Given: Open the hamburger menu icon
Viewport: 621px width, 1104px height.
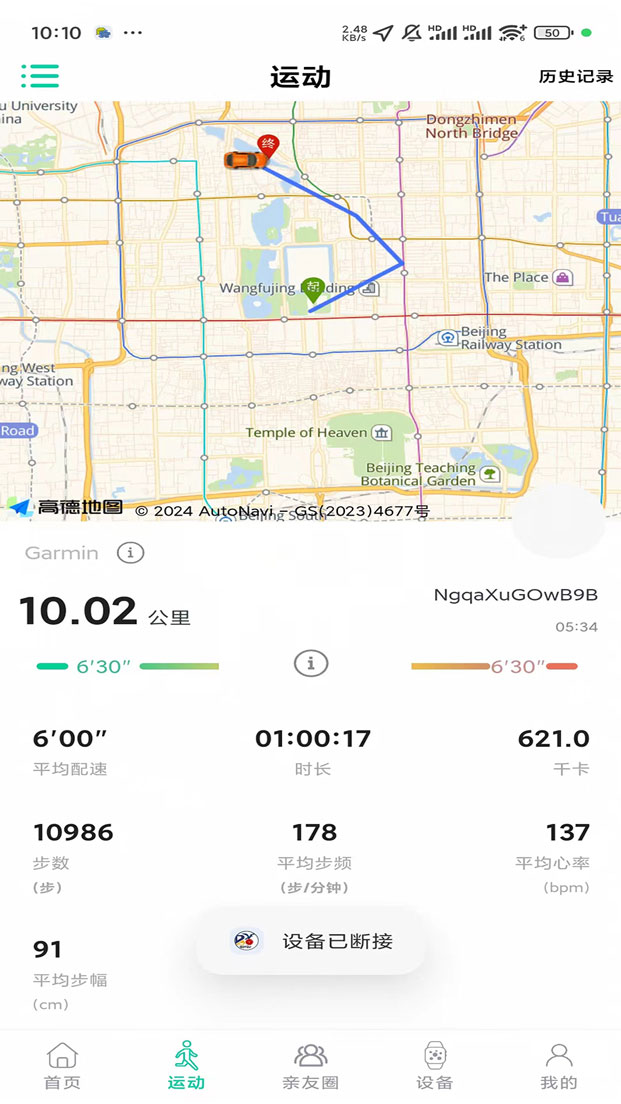Looking at the screenshot, I should [x=40, y=76].
